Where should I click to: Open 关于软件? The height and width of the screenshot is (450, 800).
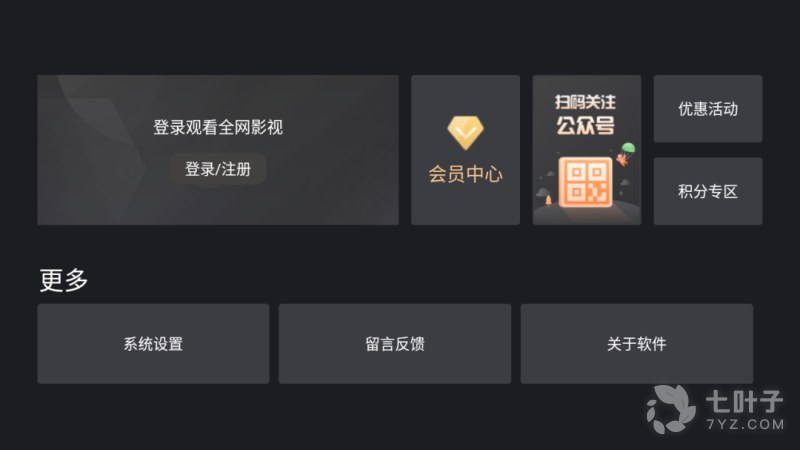tap(636, 344)
